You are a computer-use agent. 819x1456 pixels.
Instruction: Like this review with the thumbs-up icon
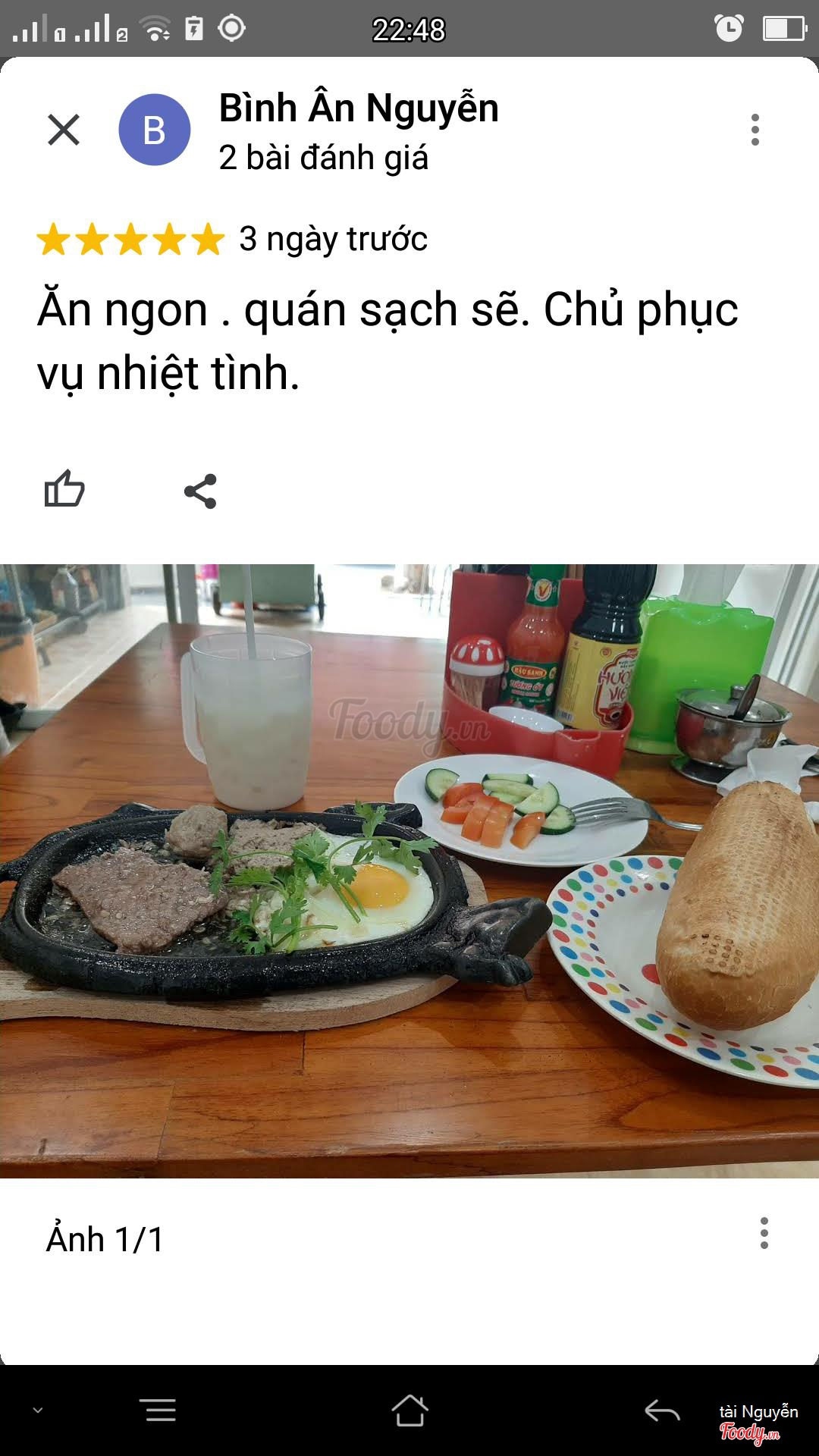64,489
